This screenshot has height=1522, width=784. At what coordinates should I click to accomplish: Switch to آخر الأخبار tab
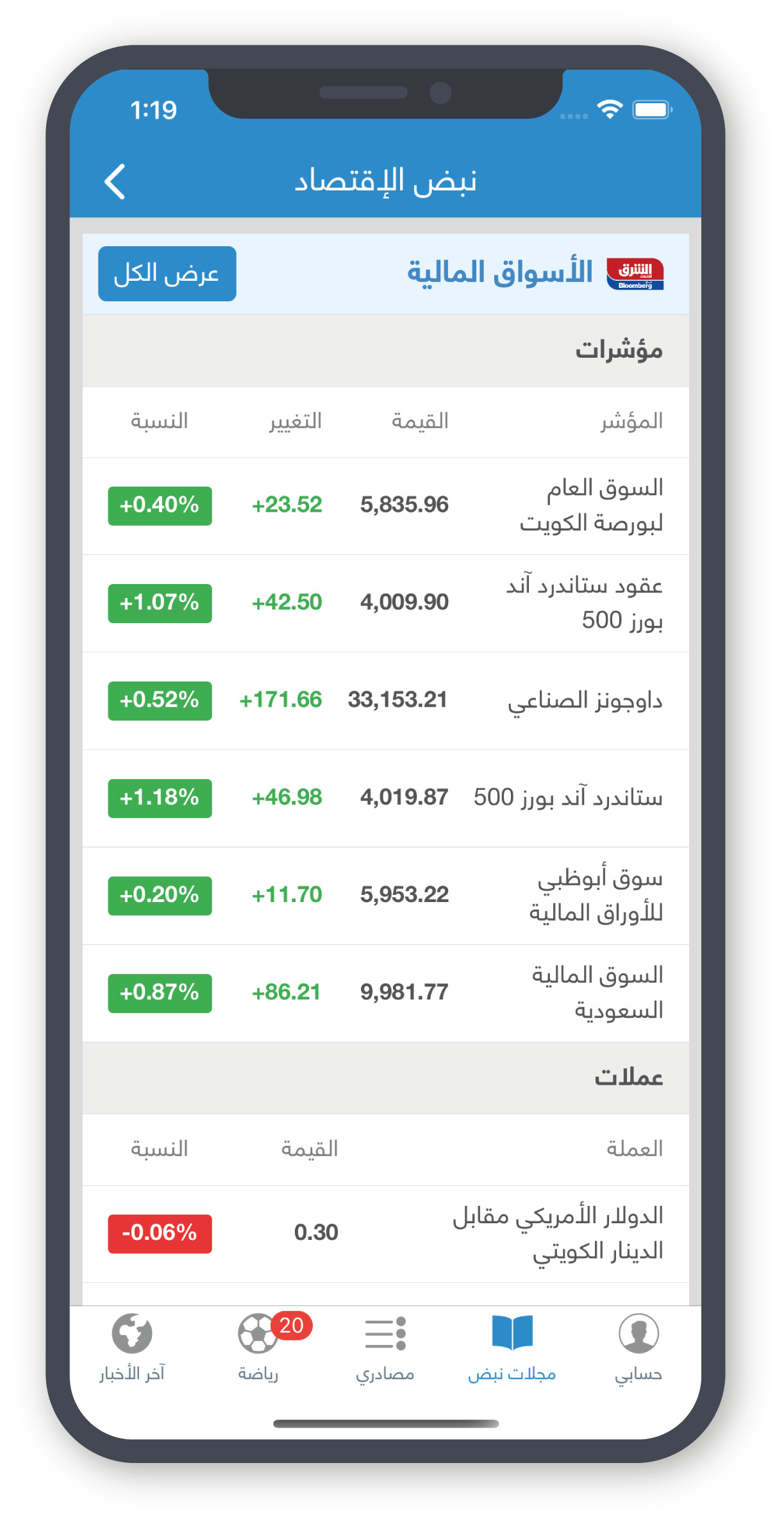pyautogui.click(x=132, y=1346)
